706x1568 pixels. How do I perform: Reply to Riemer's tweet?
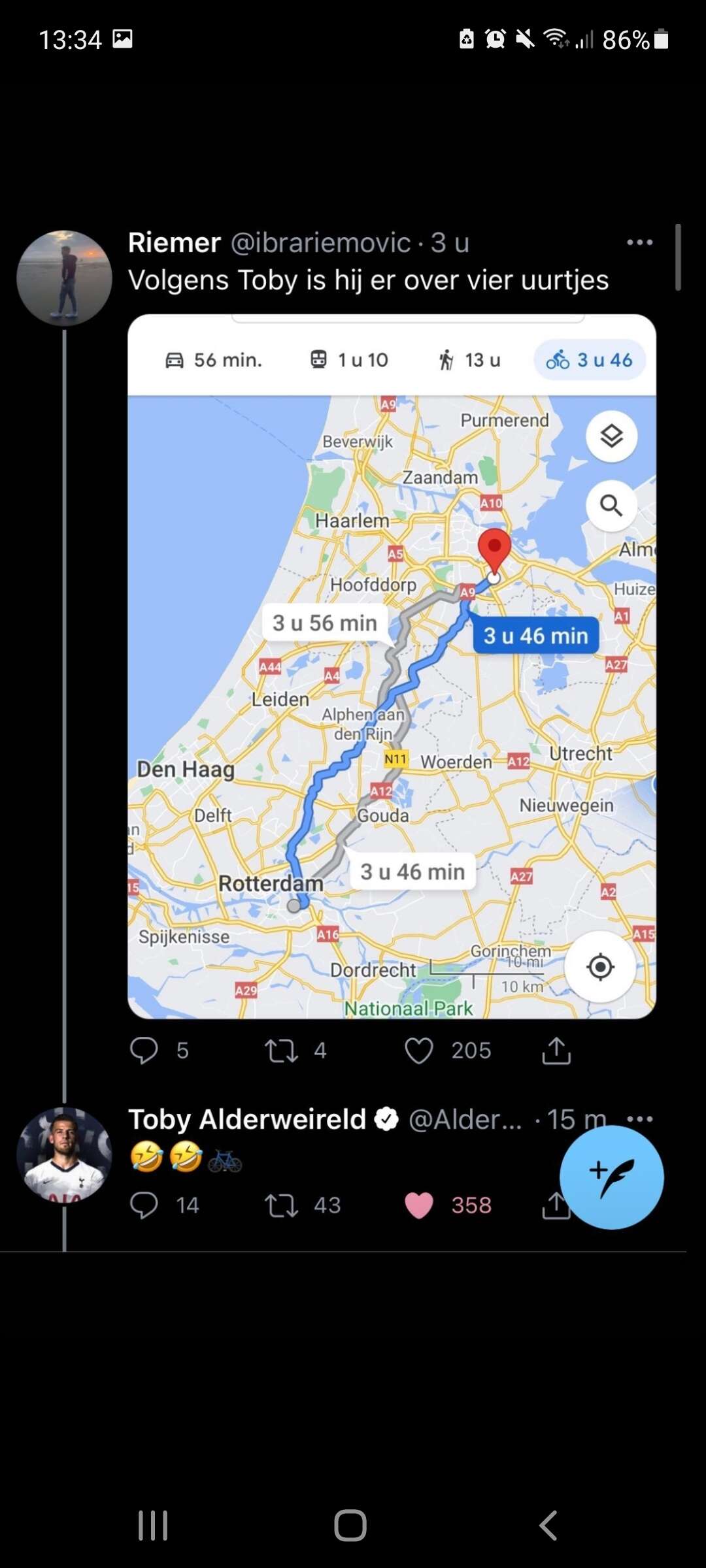click(144, 1051)
